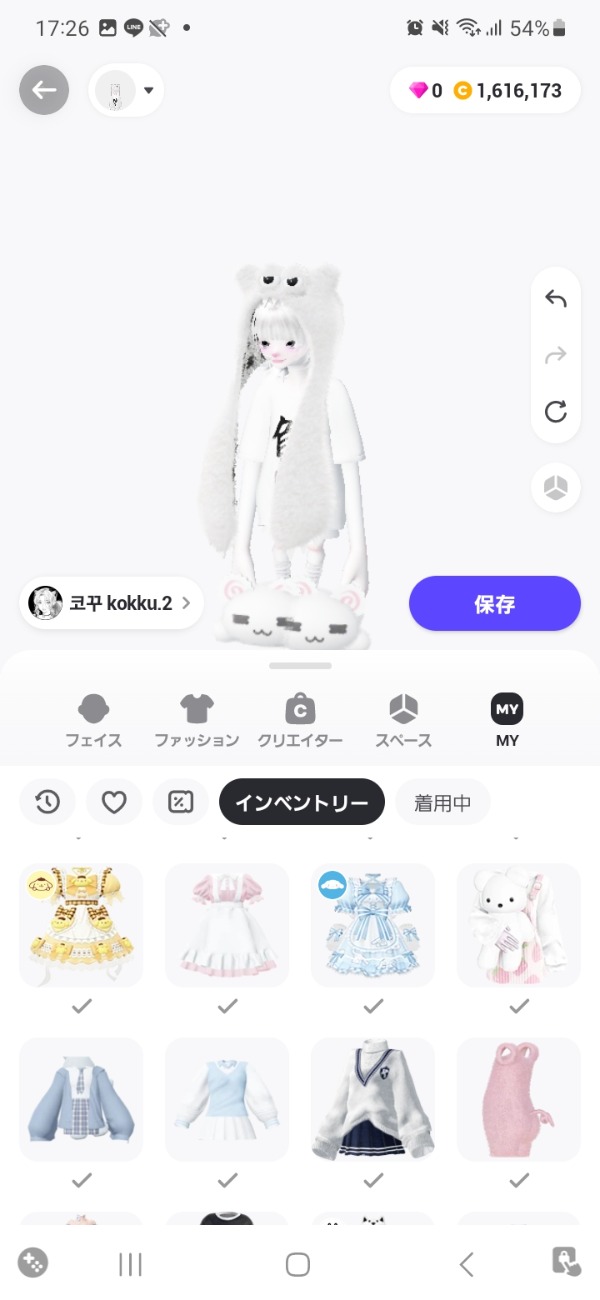Select the pink frog-eyed knit dress
This screenshot has width=600, height=1300.
(x=518, y=1099)
